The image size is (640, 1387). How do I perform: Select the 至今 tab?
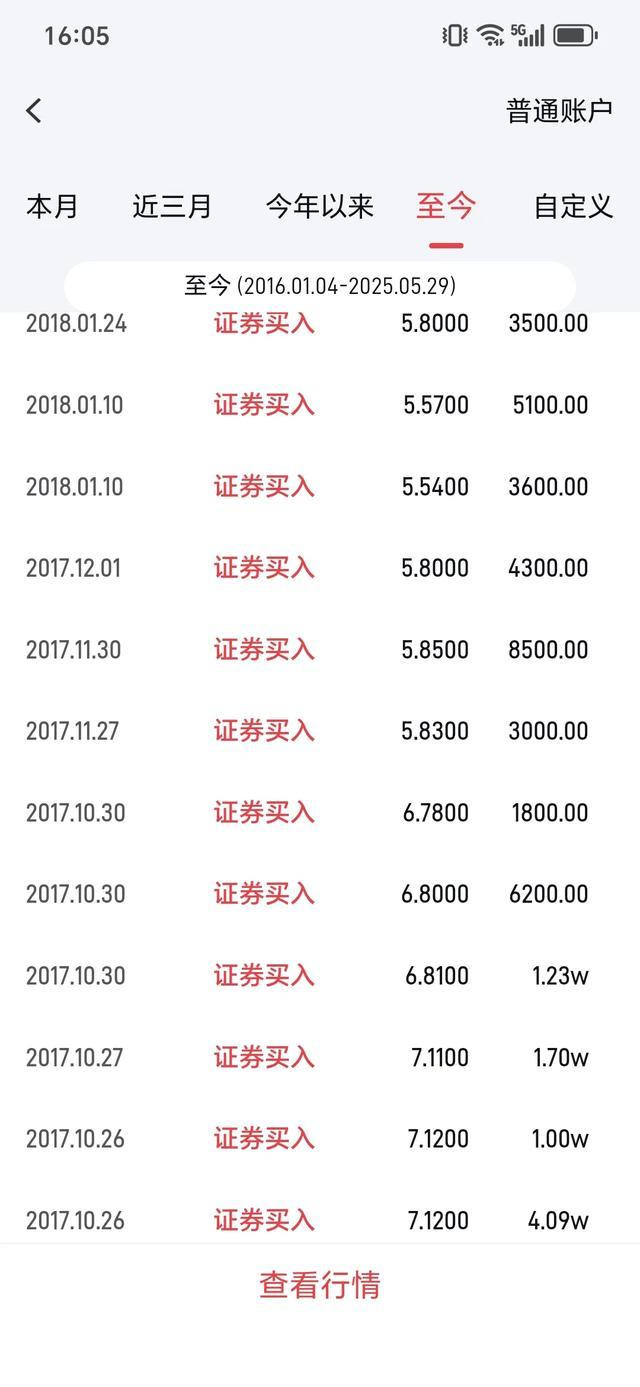pos(446,207)
